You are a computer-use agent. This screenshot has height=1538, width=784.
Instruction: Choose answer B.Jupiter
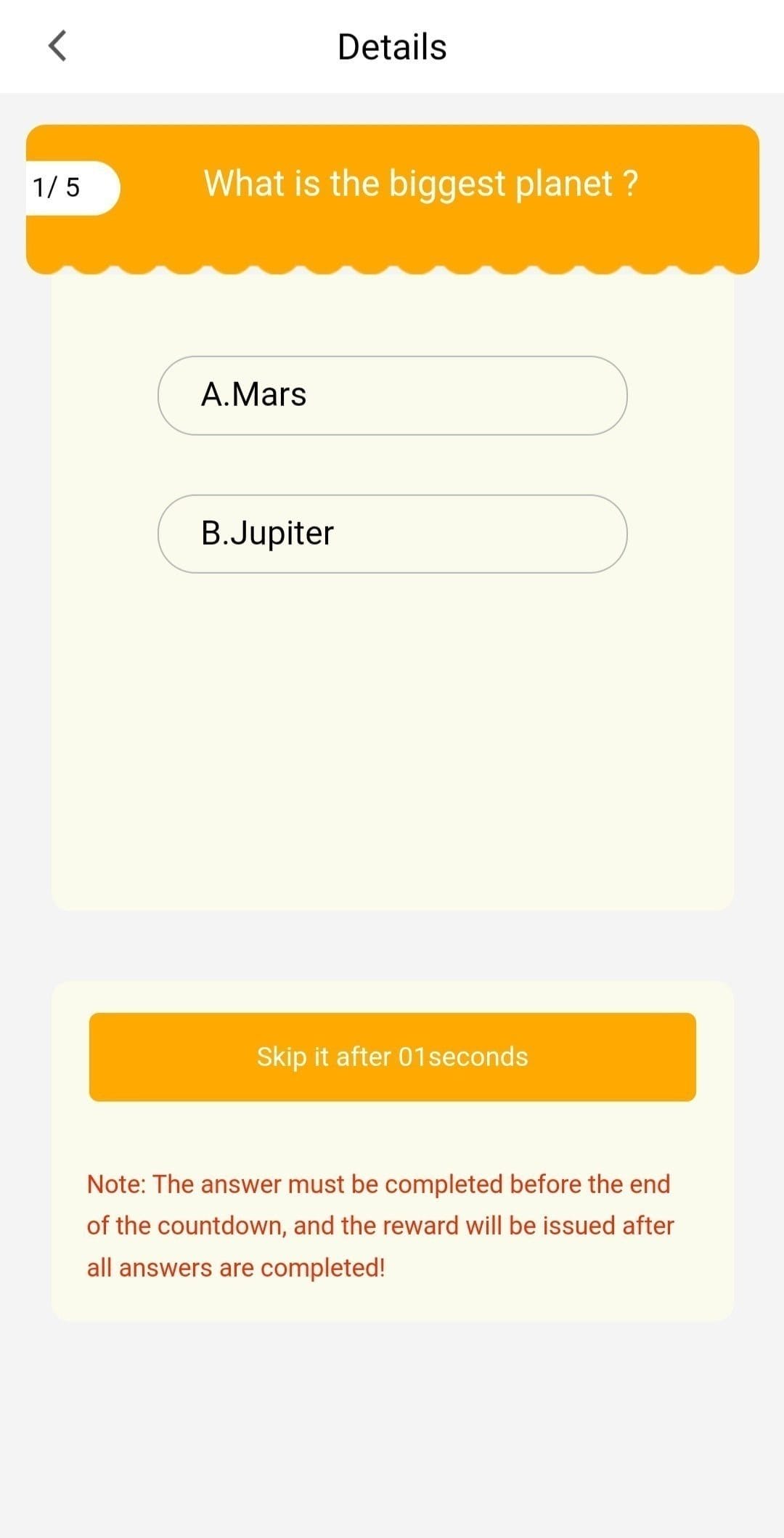point(392,534)
